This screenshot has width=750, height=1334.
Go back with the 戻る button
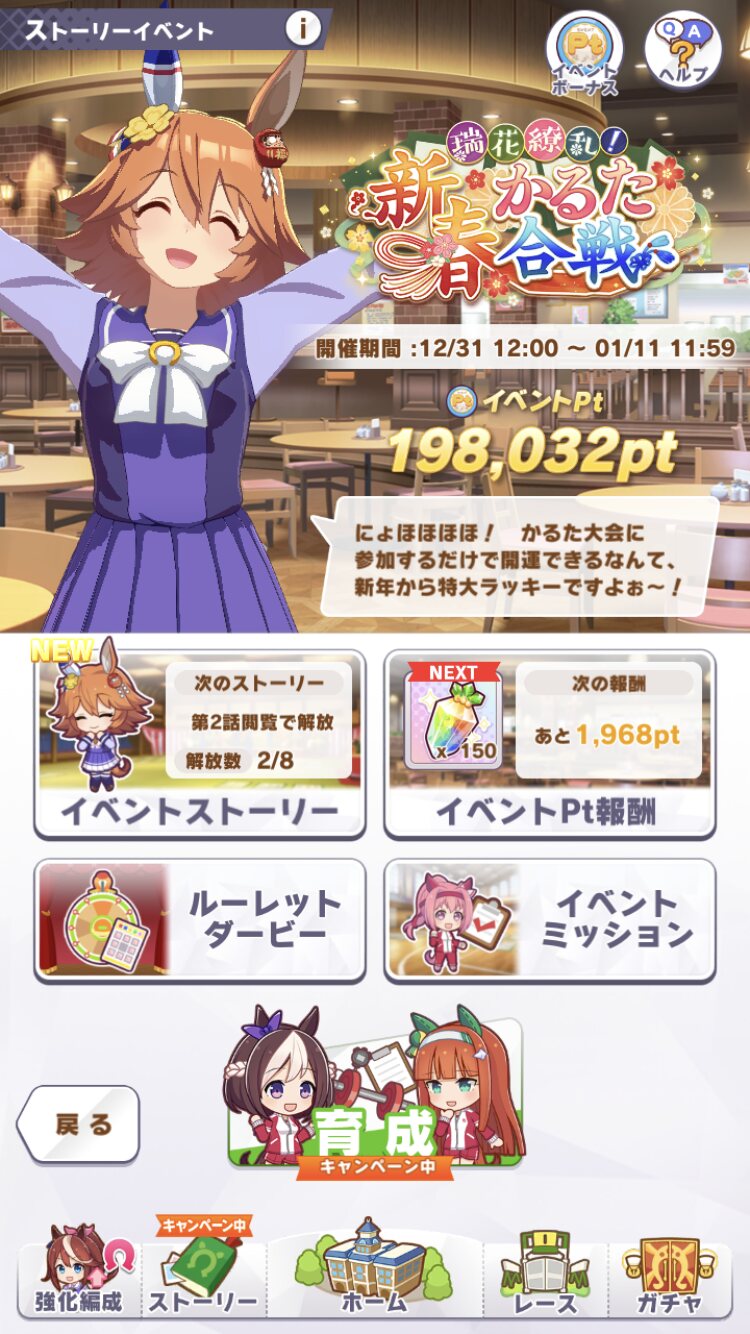79,1124
